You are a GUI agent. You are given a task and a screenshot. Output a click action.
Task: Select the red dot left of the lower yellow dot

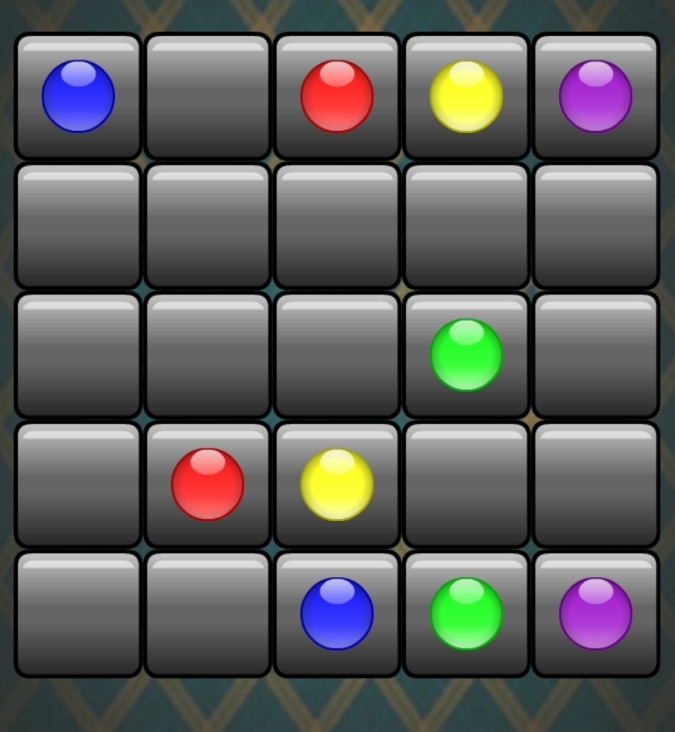point(207,484)
